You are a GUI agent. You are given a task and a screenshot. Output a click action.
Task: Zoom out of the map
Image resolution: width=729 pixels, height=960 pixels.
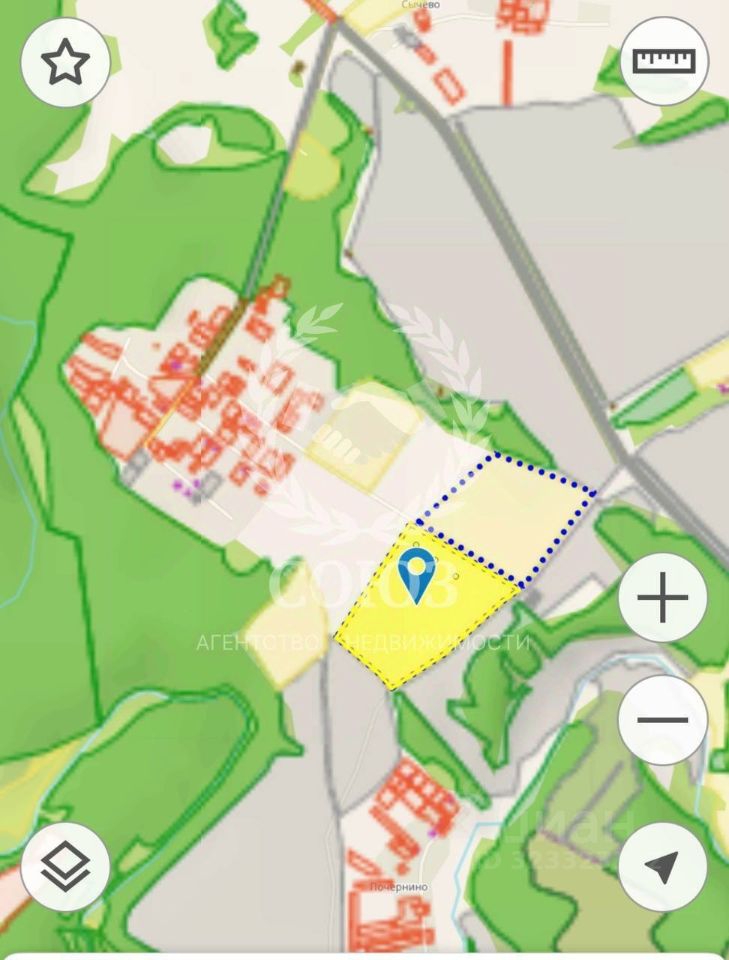pos(663,720)
